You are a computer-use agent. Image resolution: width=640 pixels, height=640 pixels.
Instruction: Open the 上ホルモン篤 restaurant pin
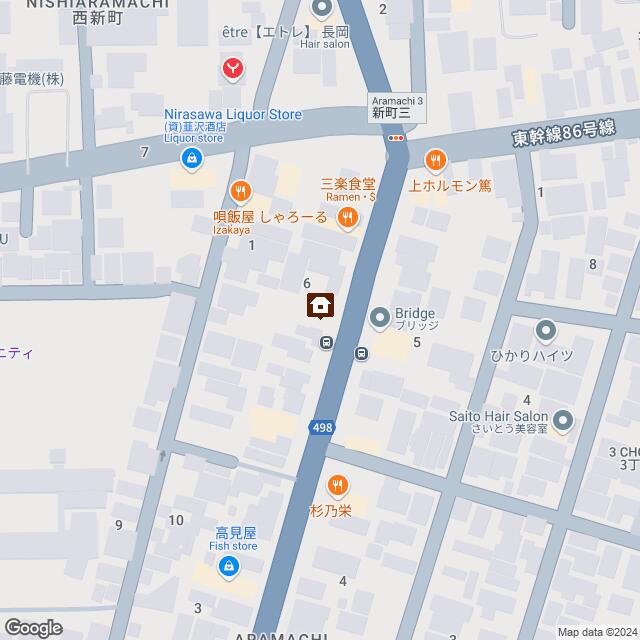click(x=435, y=160)
